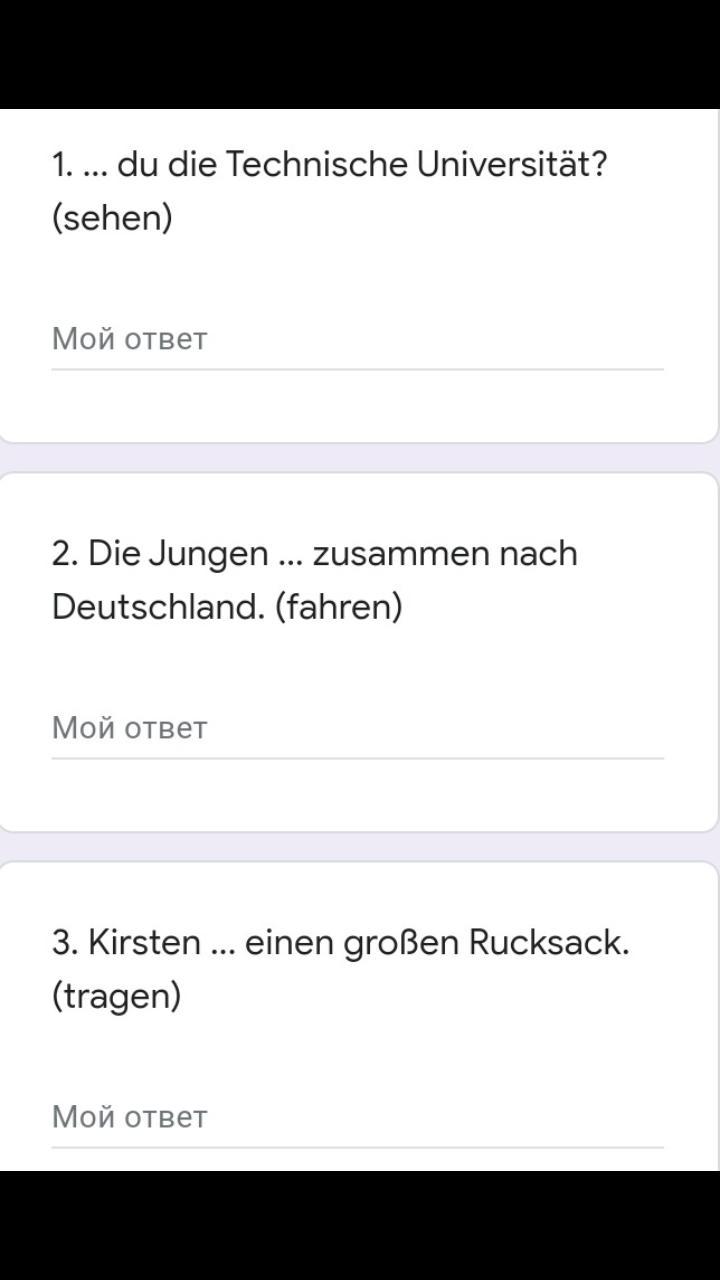The width and height of the screenshot is (720, 1280).
Task: Tap the answer field for the sehen question
Action: 357,340
